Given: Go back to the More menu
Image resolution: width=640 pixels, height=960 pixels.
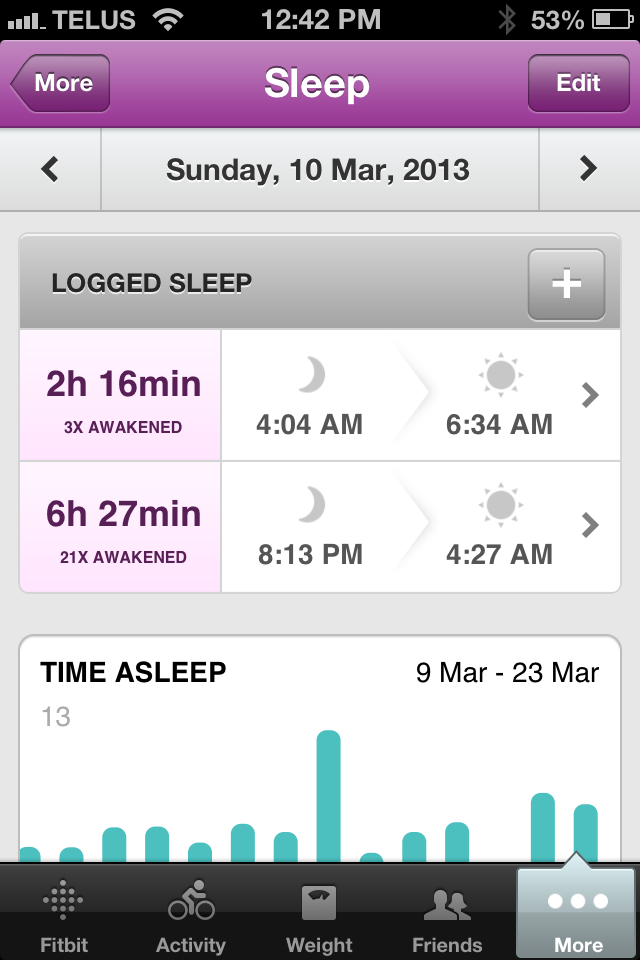Looking at the screenshot, I should click(x=59, y=84).
